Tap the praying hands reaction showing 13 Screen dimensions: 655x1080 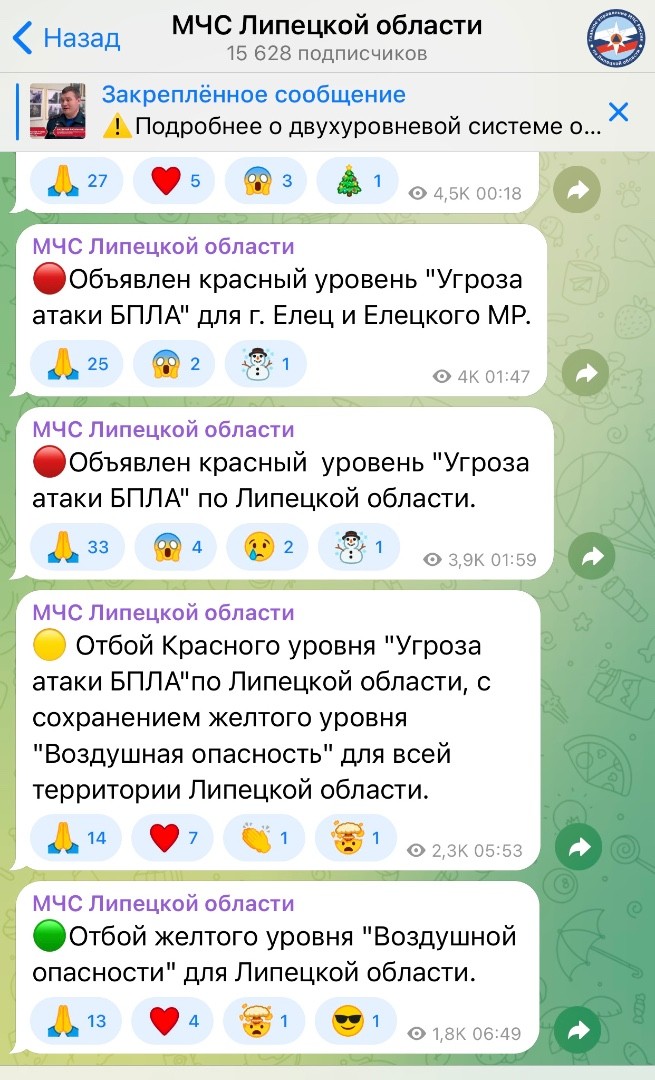pos(76,1021)
